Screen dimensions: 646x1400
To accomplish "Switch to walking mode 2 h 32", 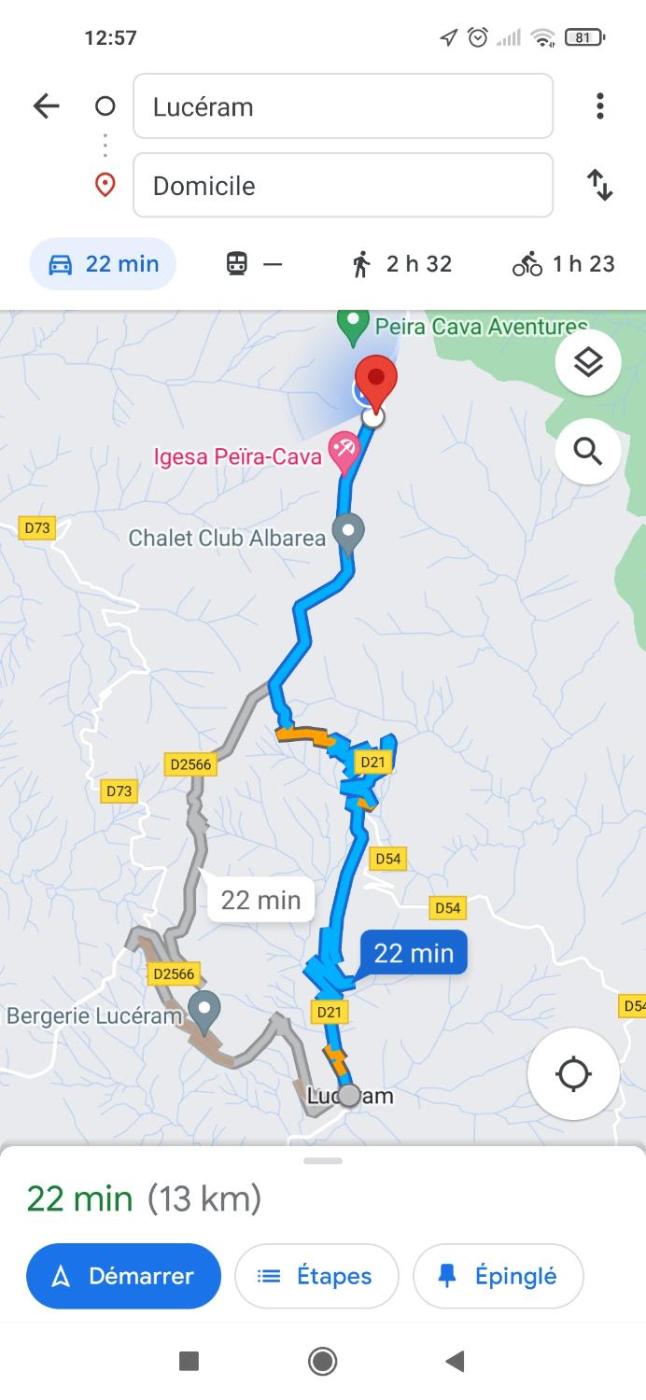I will pyautogui.click(x=403, y=264).
